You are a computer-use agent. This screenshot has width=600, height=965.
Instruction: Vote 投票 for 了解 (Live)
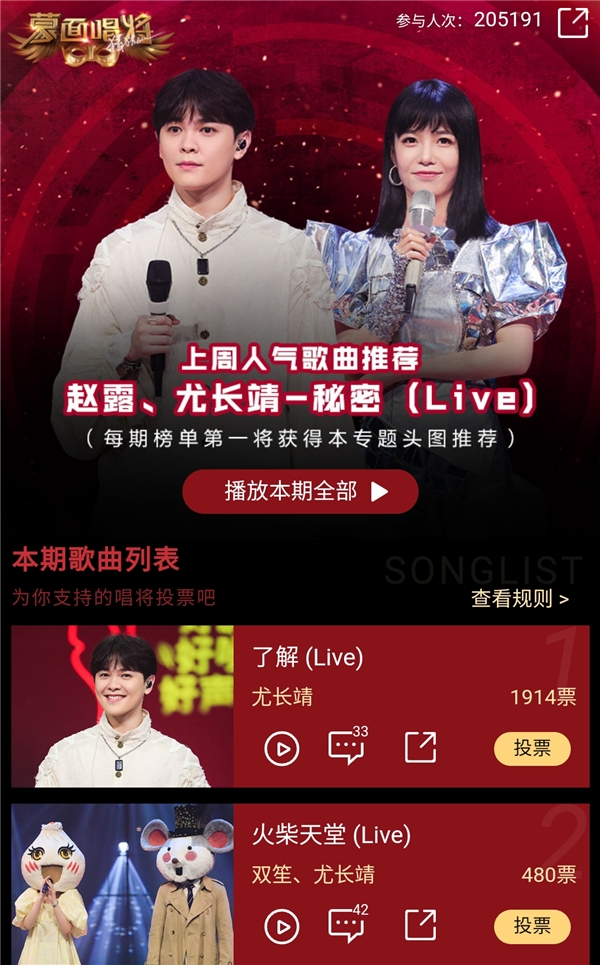click(x=532, y=748)
